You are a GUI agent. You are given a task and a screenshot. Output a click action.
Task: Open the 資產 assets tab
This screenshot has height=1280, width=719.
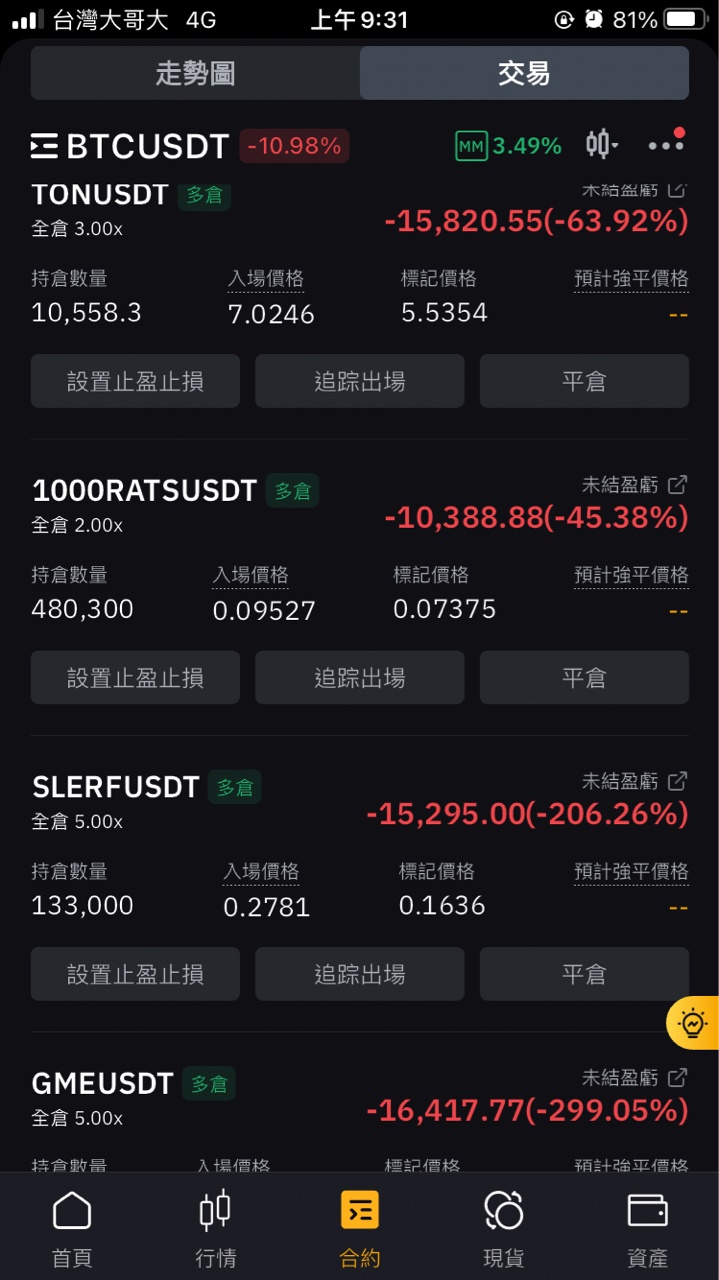pyautogui.click(x=647, y=1228)
